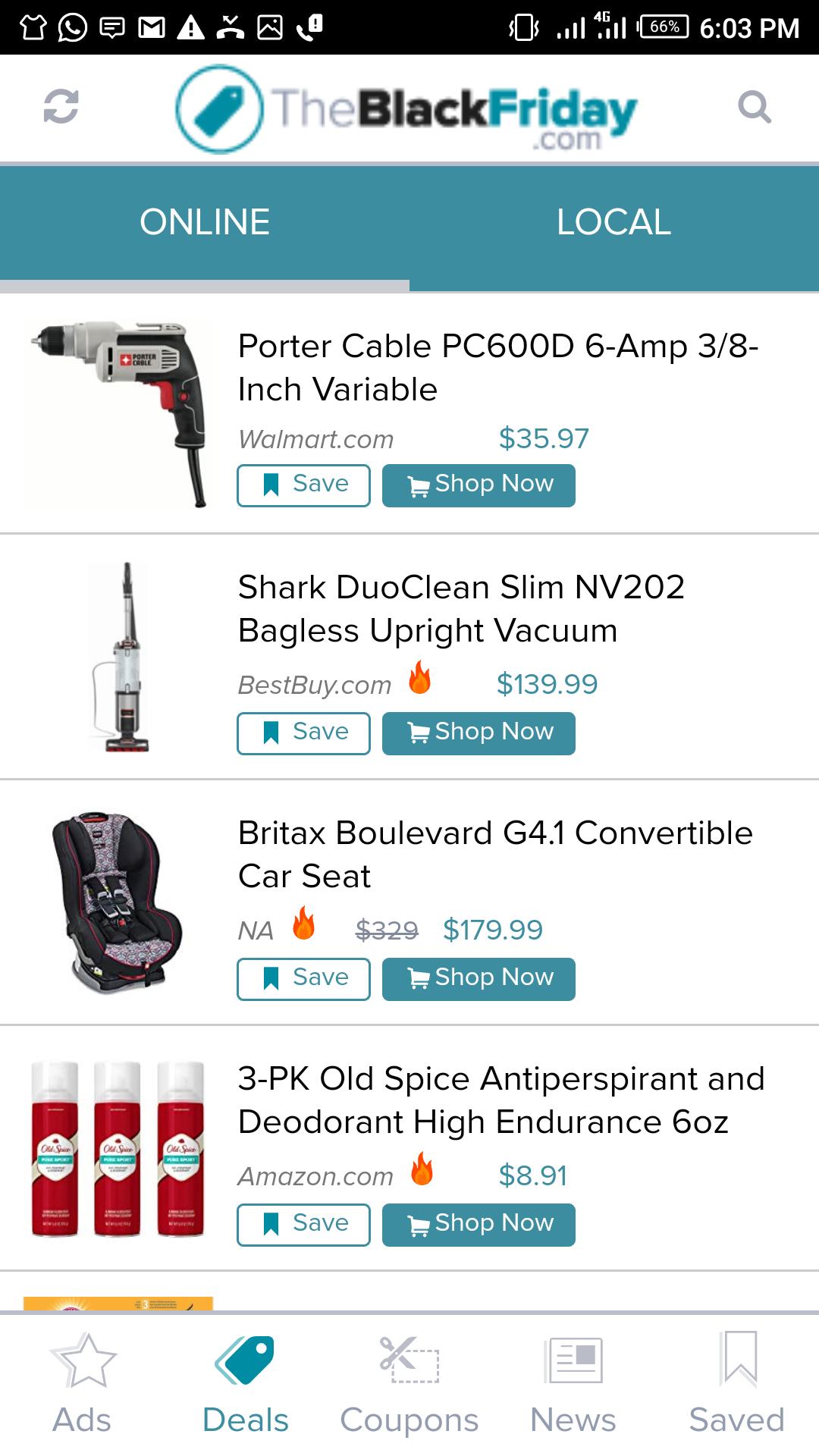Save the Porter Cable drill deal
This screenshot has width=819, height=1456.
pyautogui.click(x=303, y=485)
